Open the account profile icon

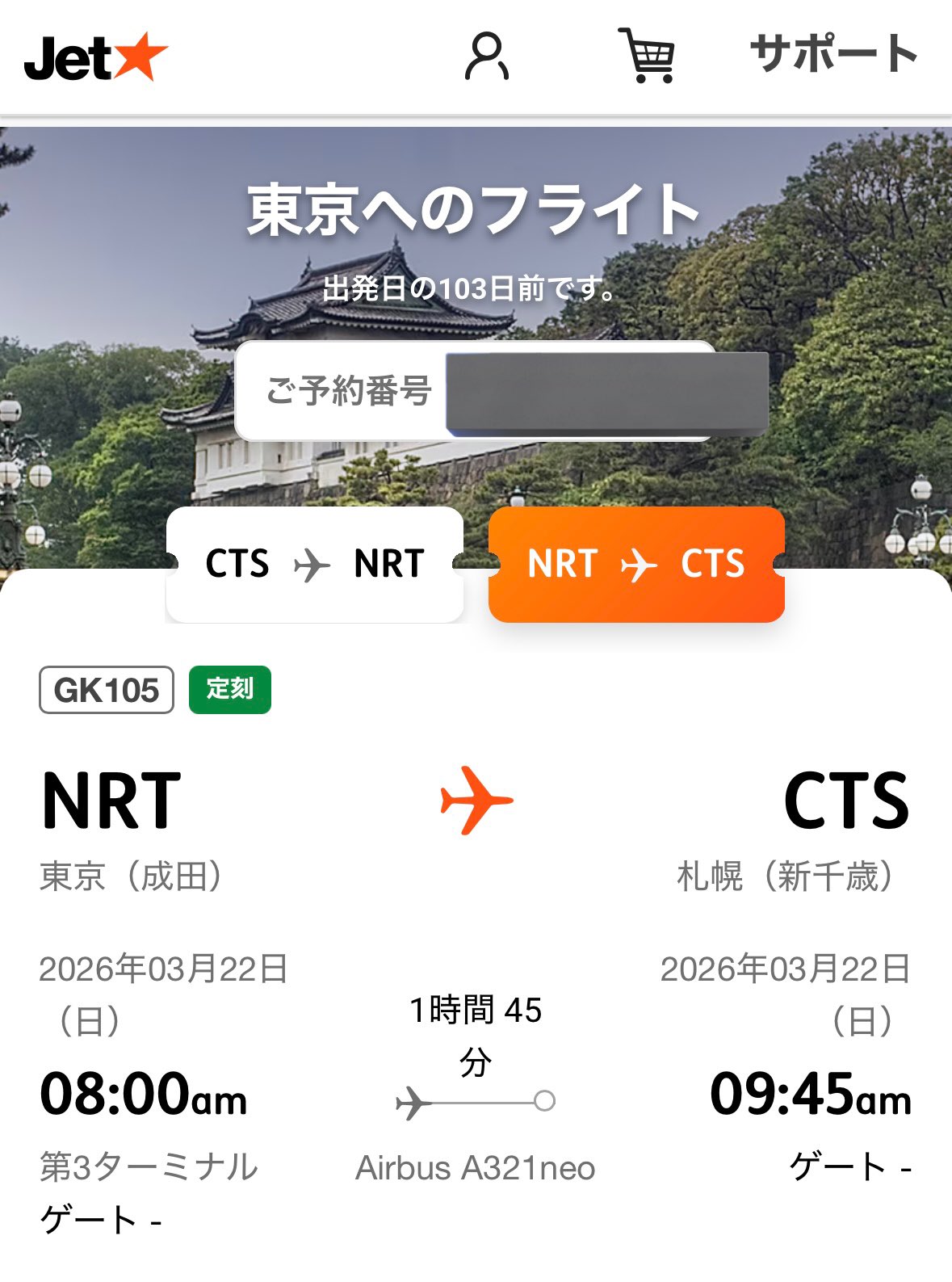486,56
